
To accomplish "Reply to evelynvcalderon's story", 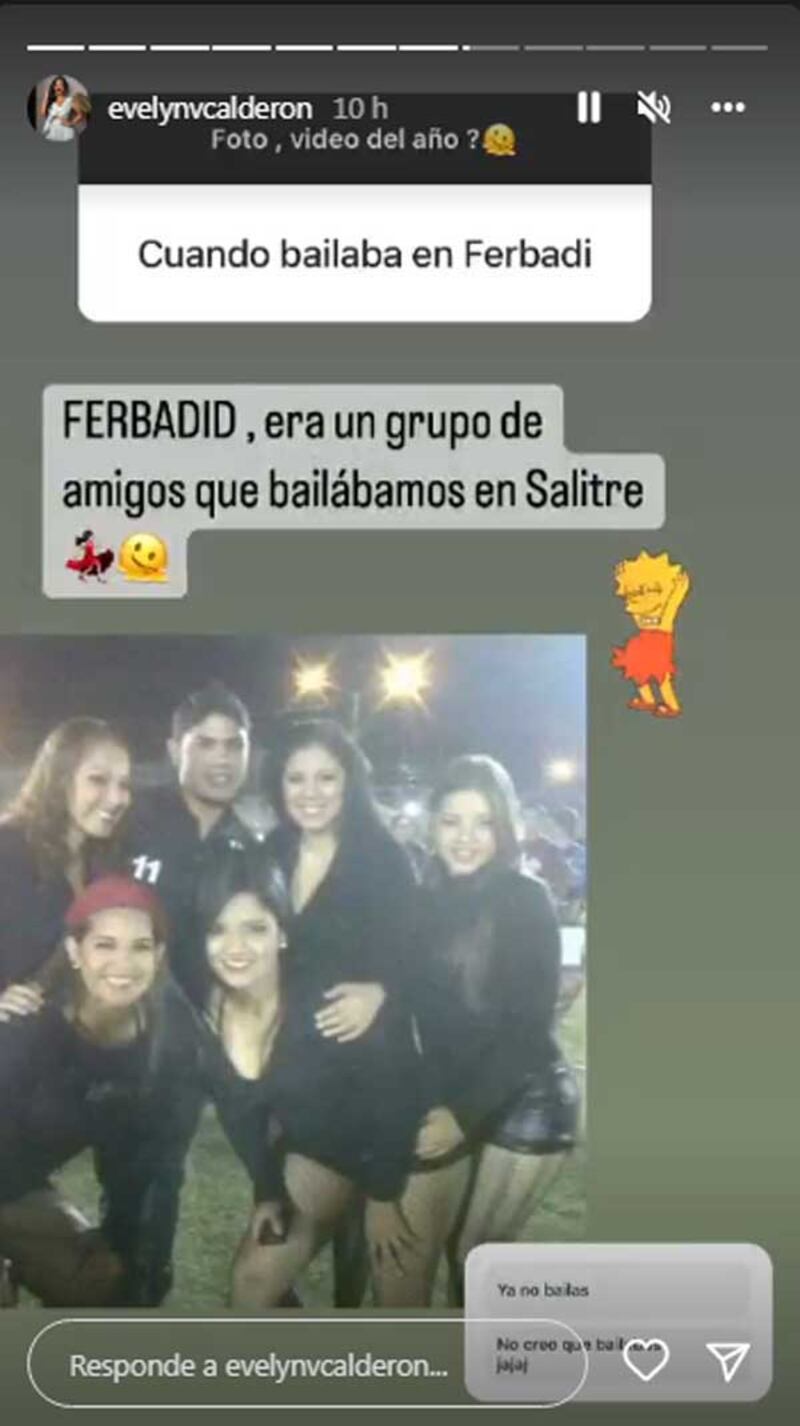I will [x=260, y=1364].
